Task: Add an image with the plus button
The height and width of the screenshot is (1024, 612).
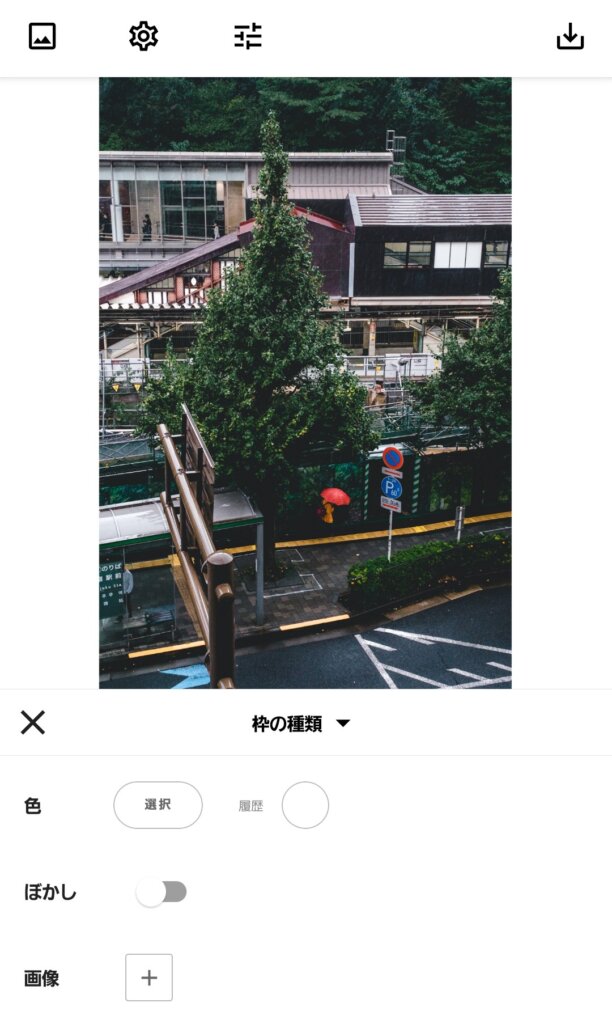Action: (149, 978)
